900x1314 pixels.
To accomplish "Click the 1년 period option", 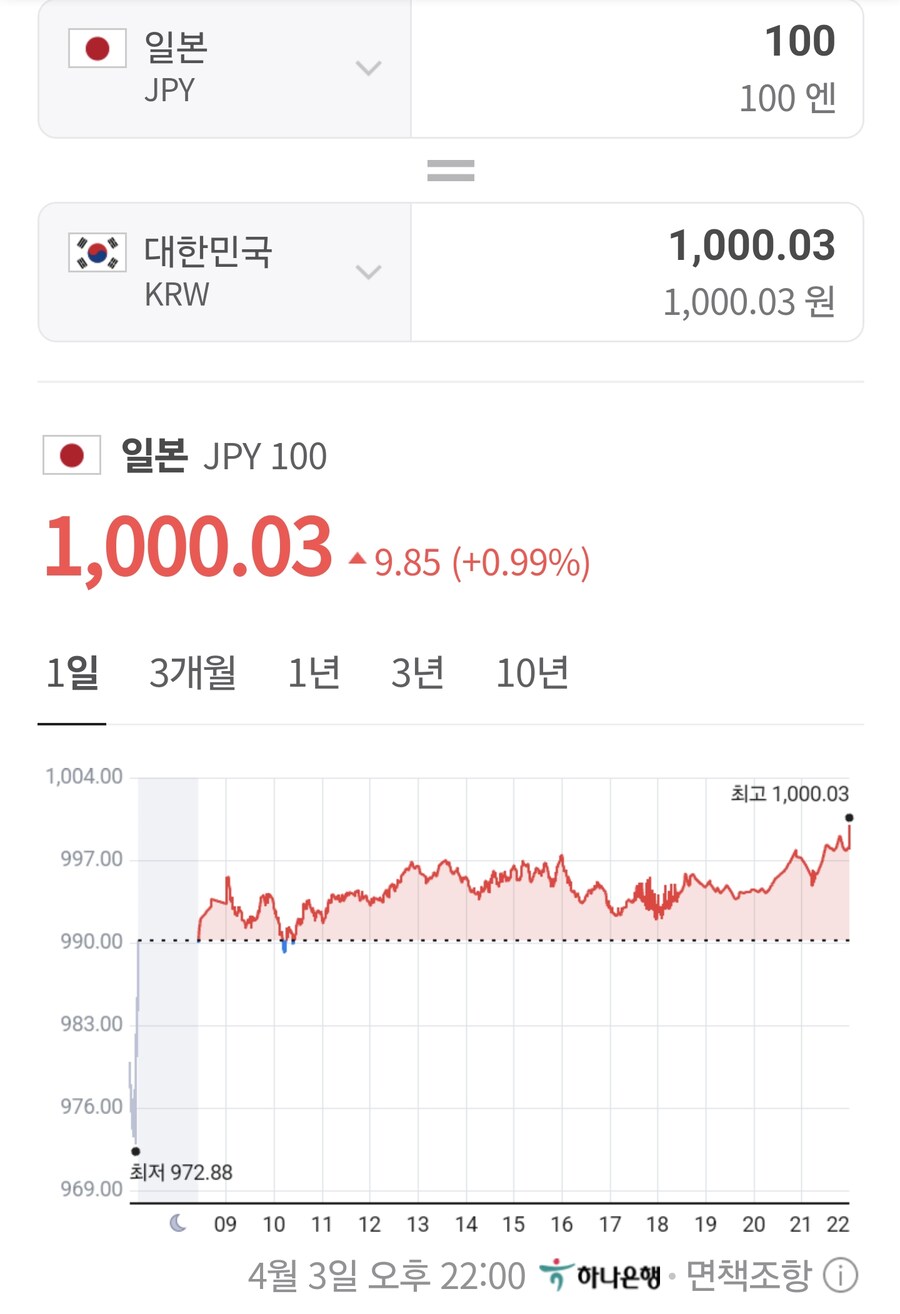I will pyautogui.click(x=313, y=673).
